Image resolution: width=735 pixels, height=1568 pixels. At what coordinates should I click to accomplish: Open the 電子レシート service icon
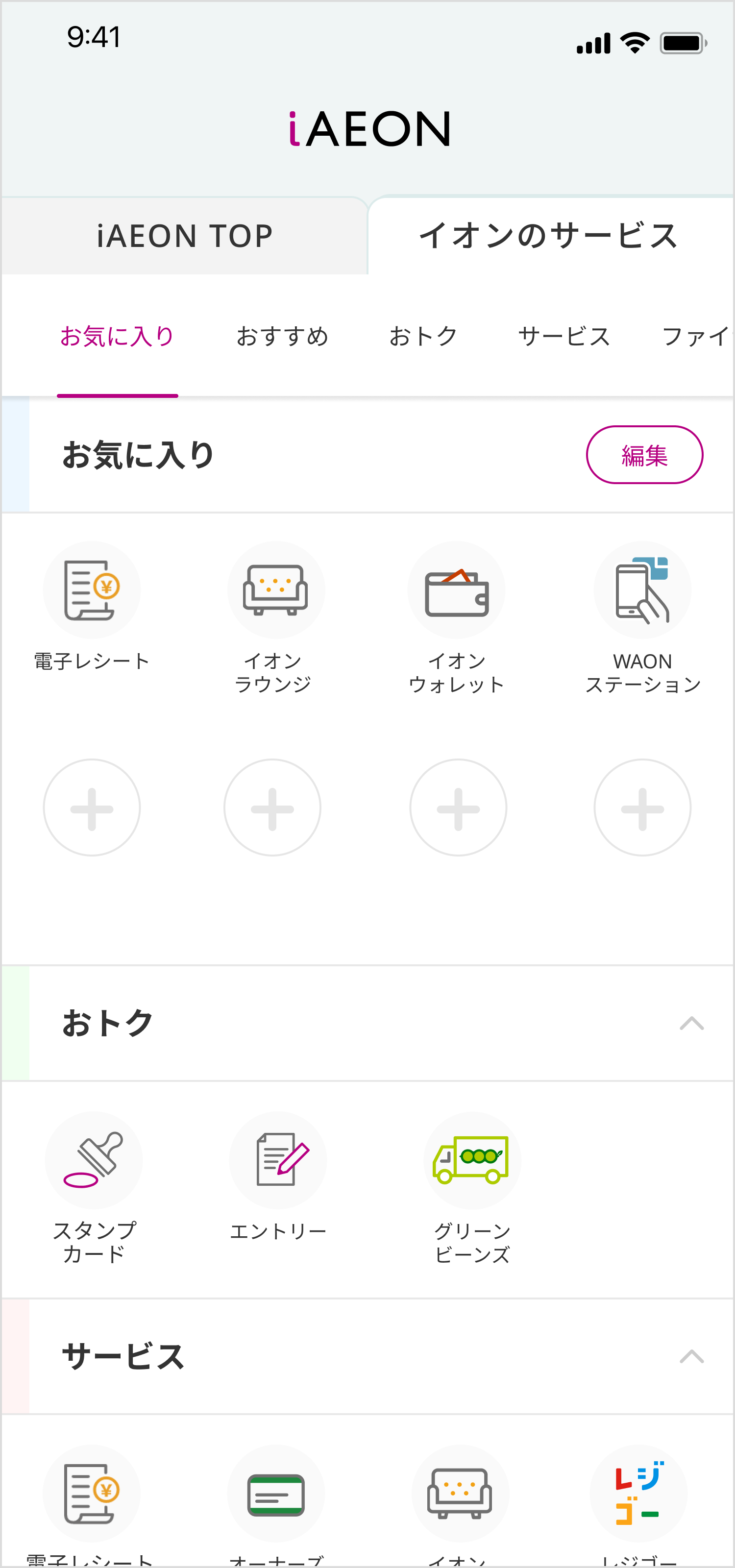[92, 589]
